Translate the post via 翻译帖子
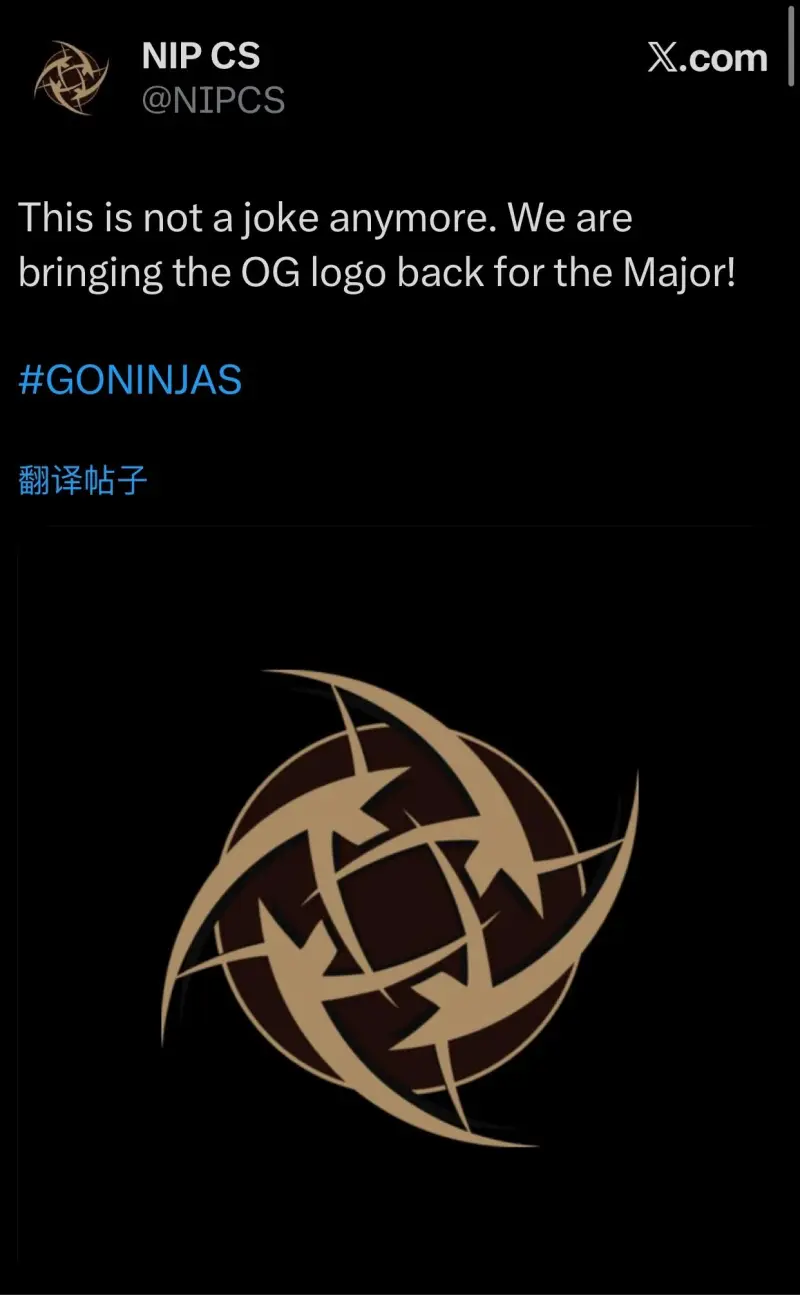This screenshot has width=800, height=1295. click(x=83, y=481)
